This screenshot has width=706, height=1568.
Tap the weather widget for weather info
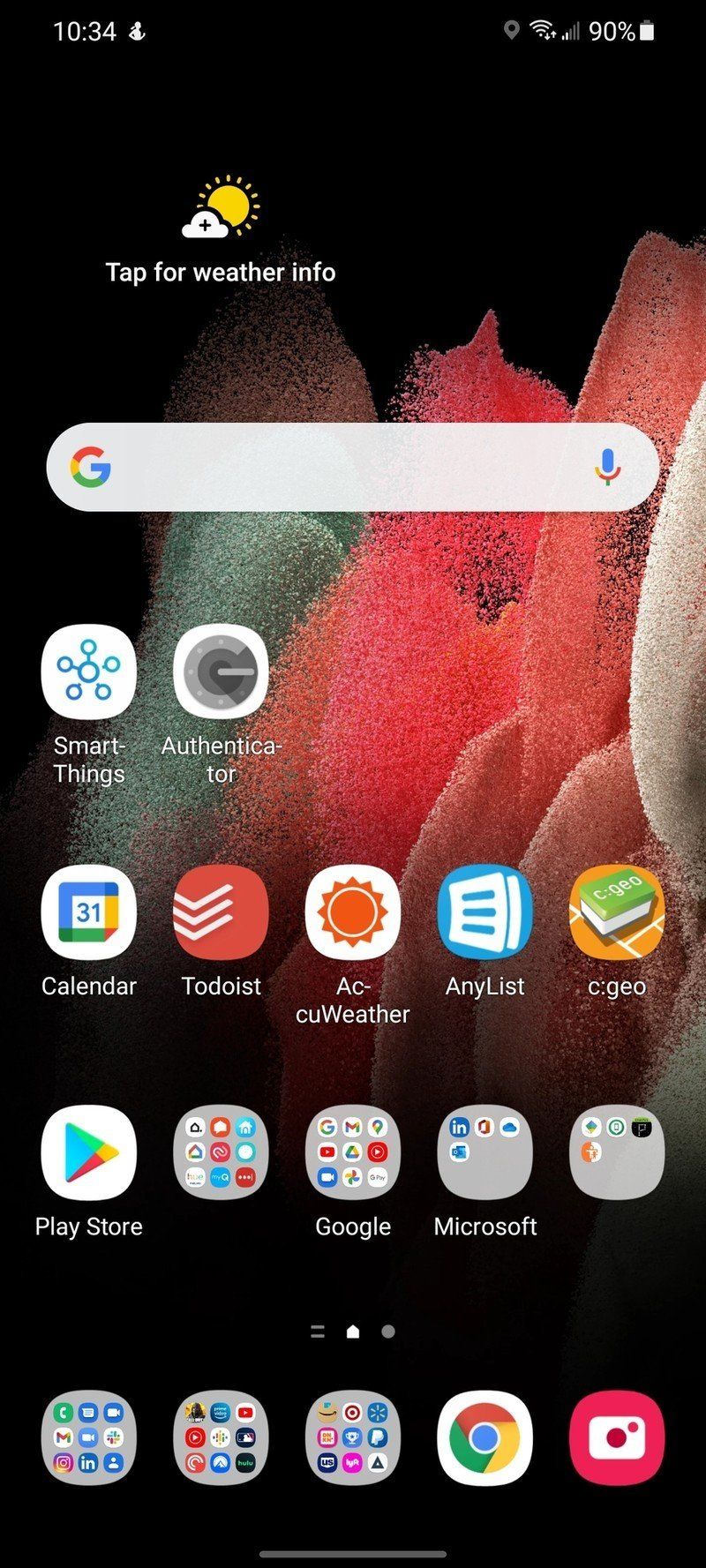pyautogui.click(x=221, y=231)
